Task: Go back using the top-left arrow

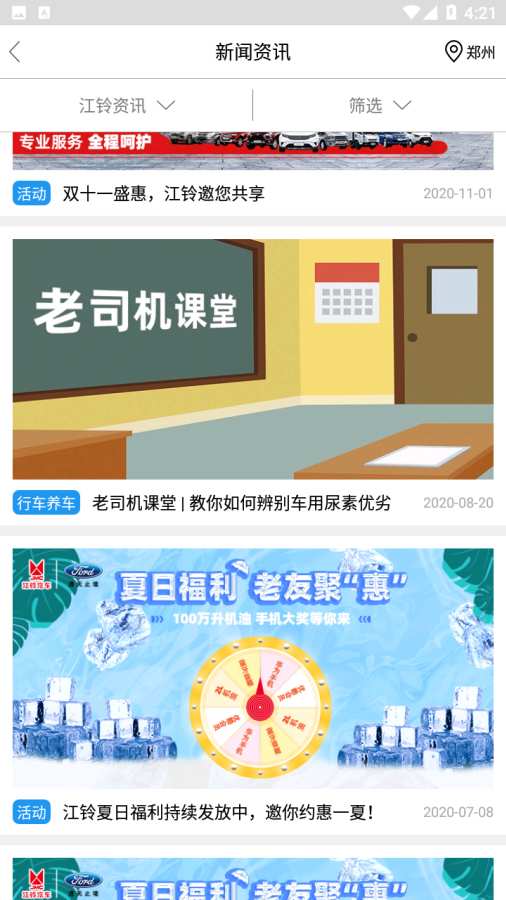Action: tap(15, 52)
